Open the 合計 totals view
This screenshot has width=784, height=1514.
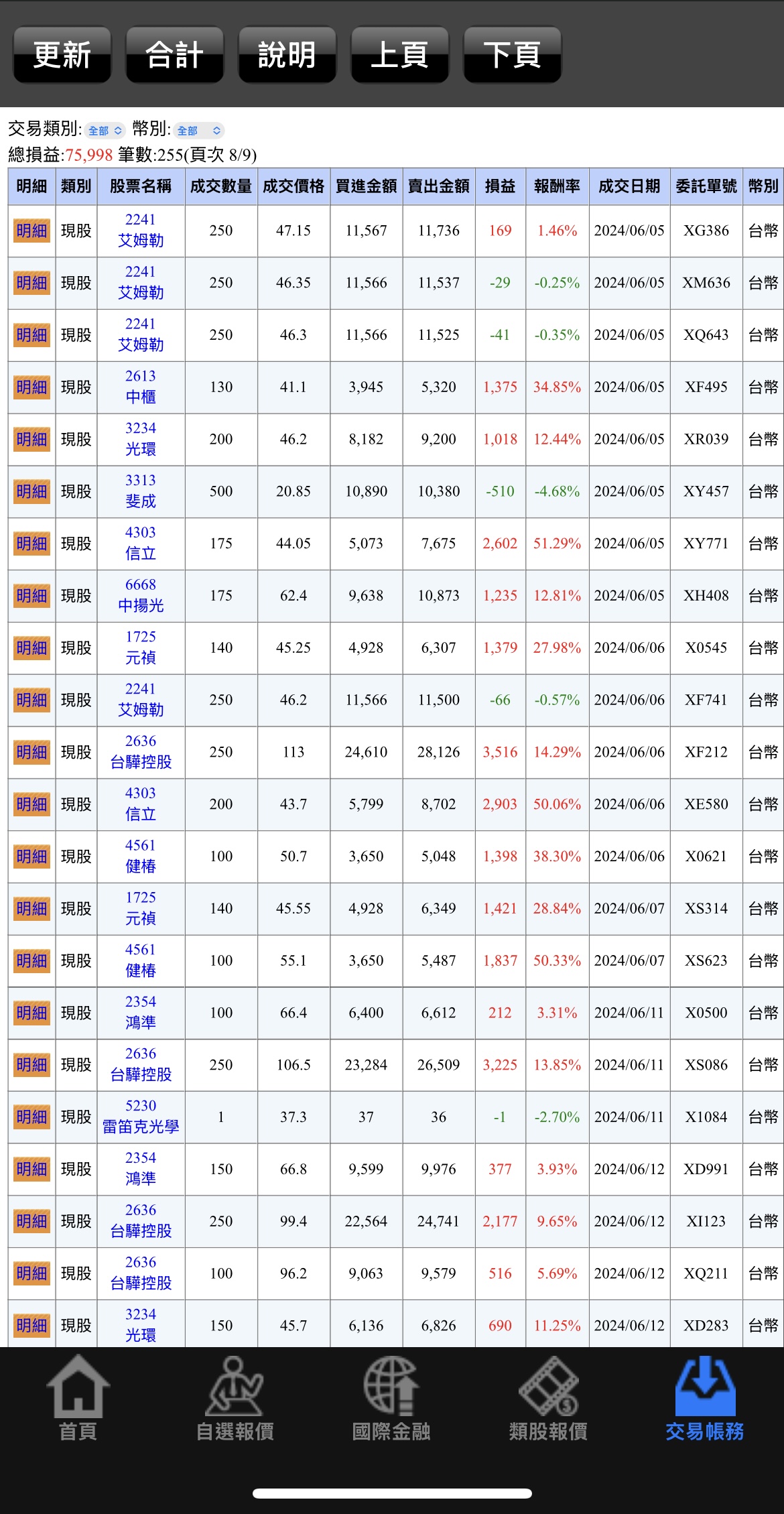(175, 55)
